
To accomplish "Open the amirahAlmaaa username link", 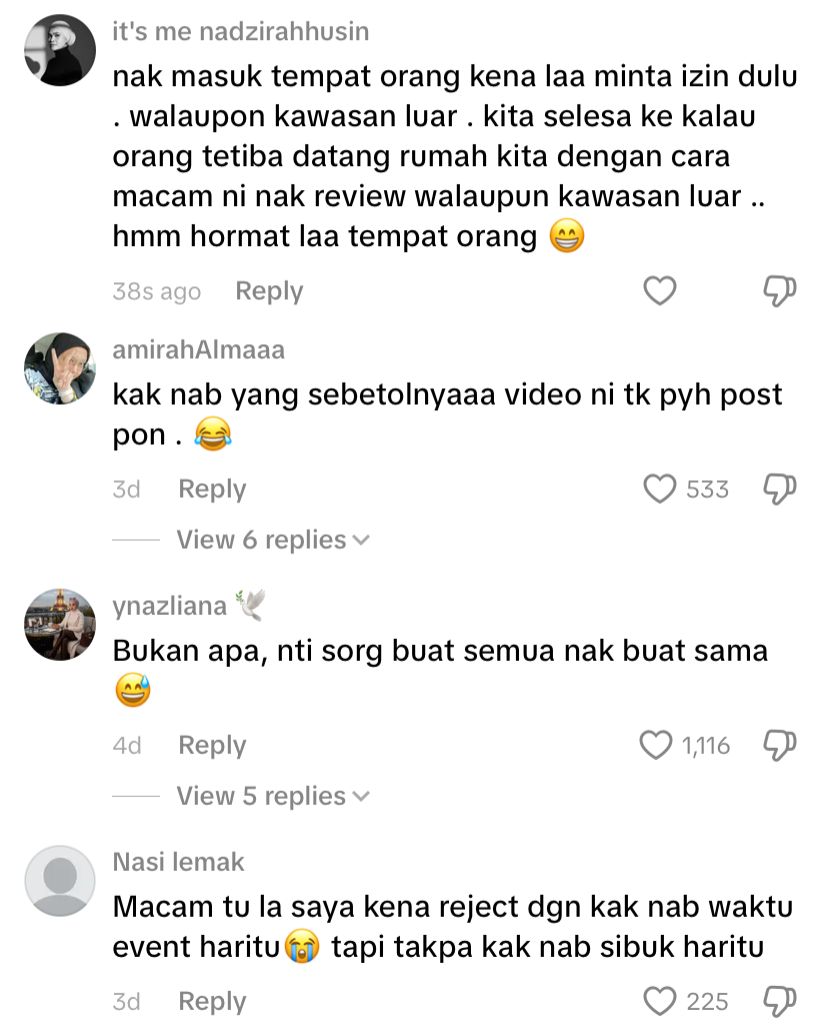I will click(x=198, y=350).
